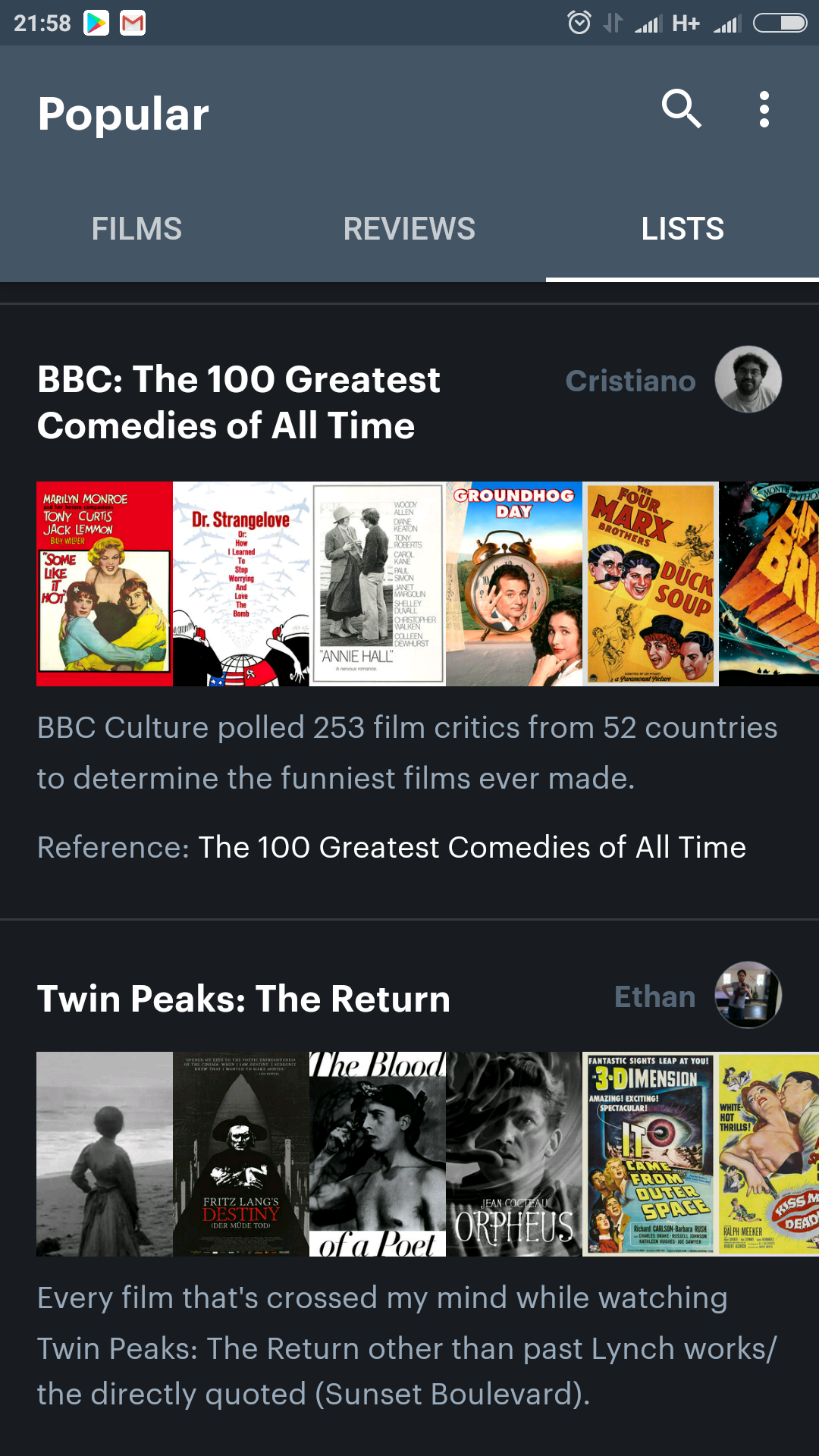
Task: Open the Twin Peaks: The Return list
Action: 243,998
